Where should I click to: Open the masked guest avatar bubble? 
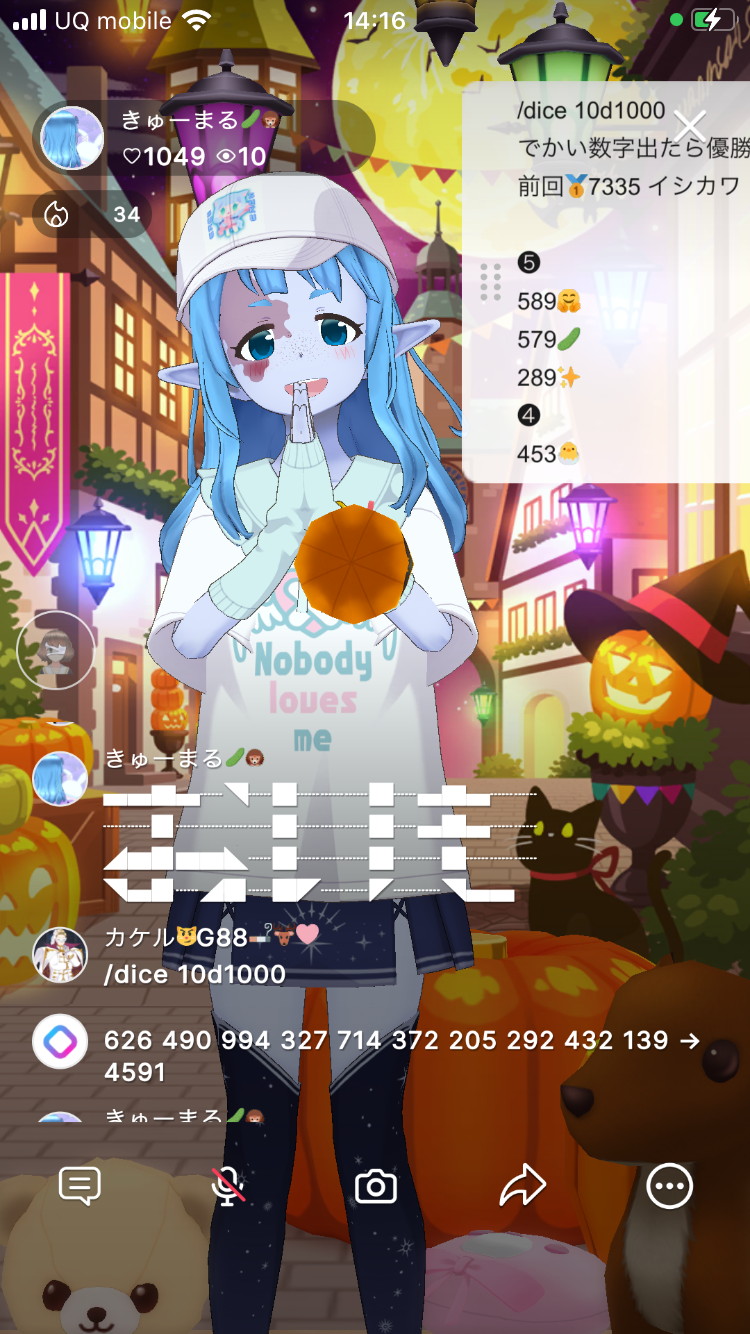(x=56, y=652)
